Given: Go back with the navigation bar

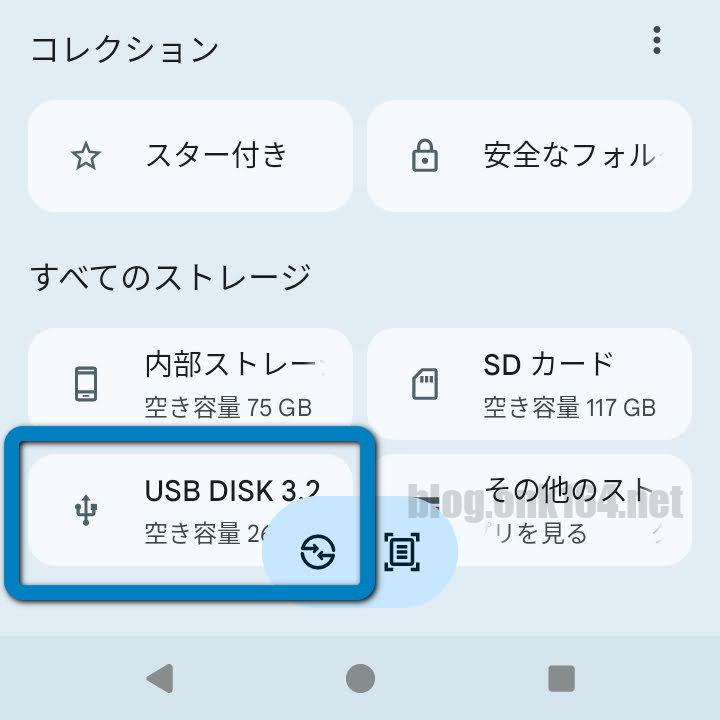Looking at the screenshot, I should (x=160, y=678).
